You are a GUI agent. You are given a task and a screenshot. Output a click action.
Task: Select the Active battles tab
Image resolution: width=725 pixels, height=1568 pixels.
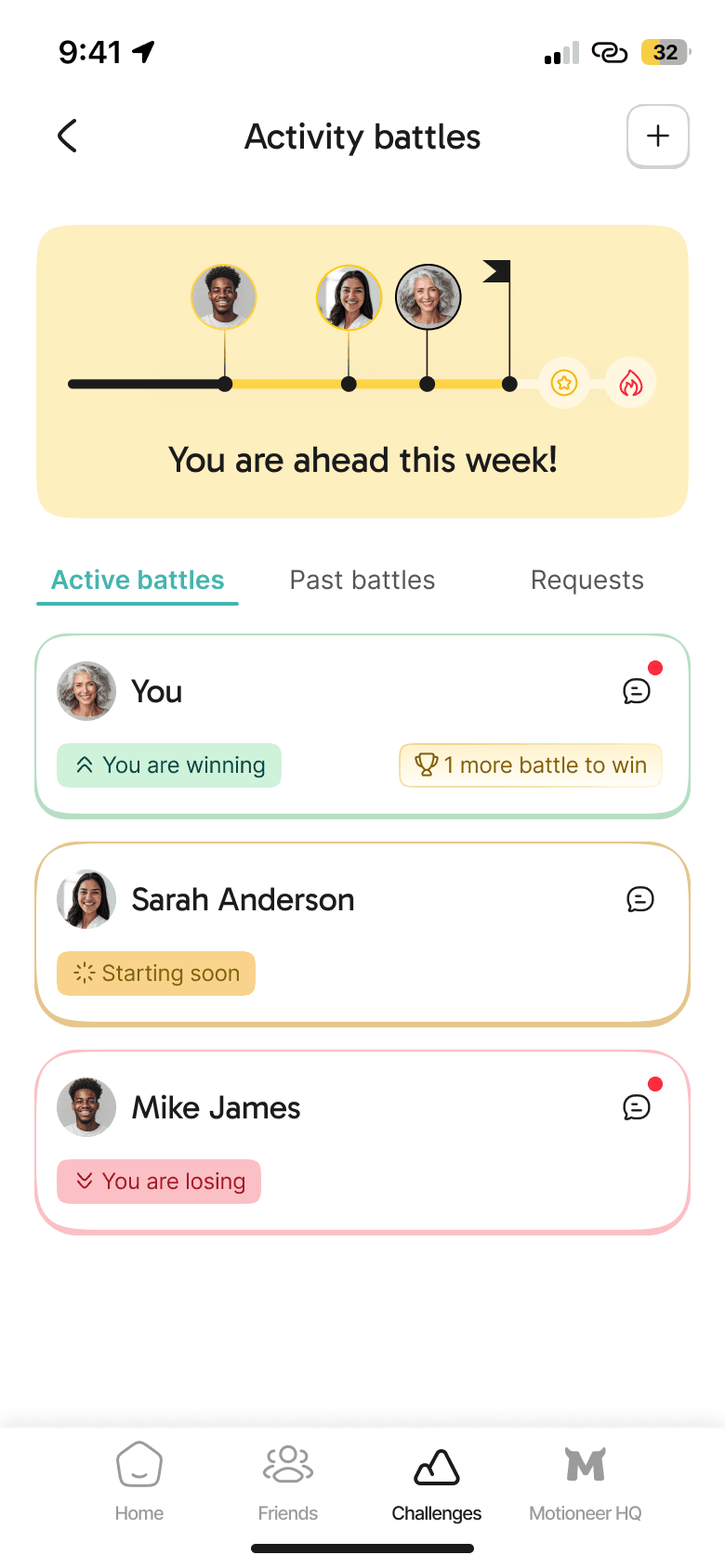[137, 580]
